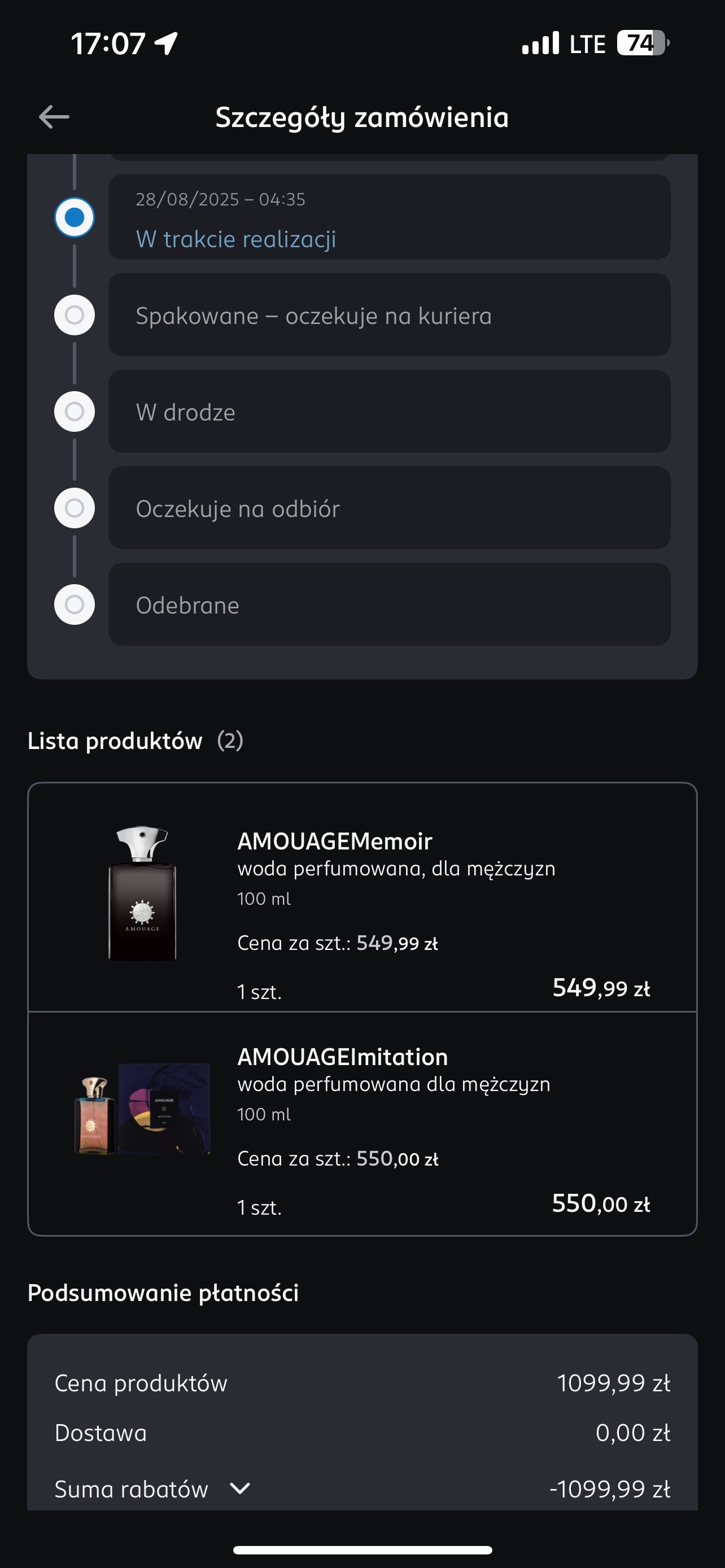
Task: Expand the Suma rabatów breakdown
Action: click(x=240, y=1488)
